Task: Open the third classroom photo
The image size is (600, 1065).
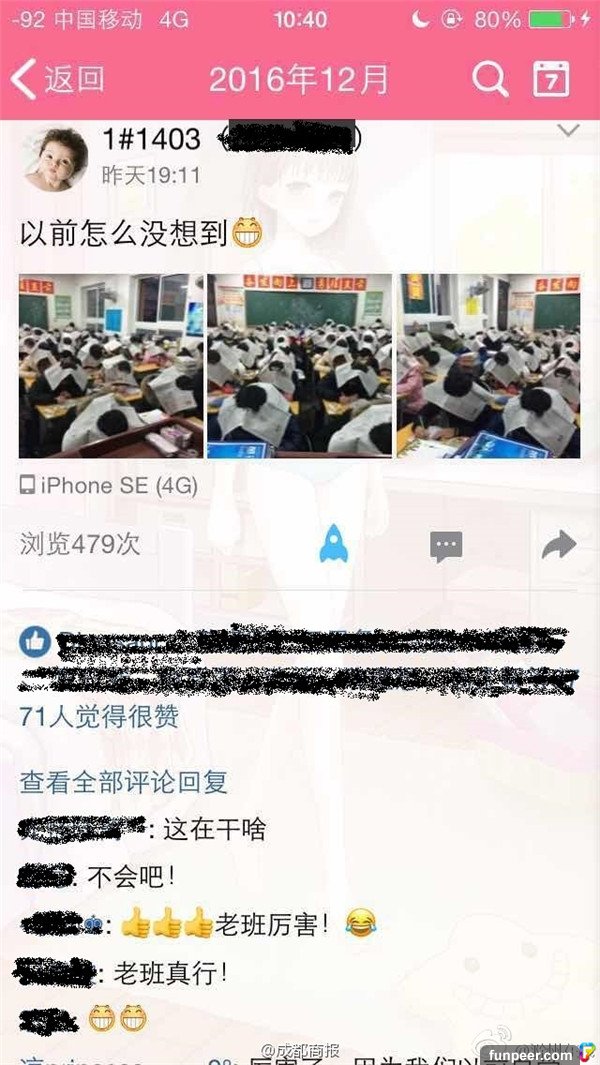Action: click(488, 366)
